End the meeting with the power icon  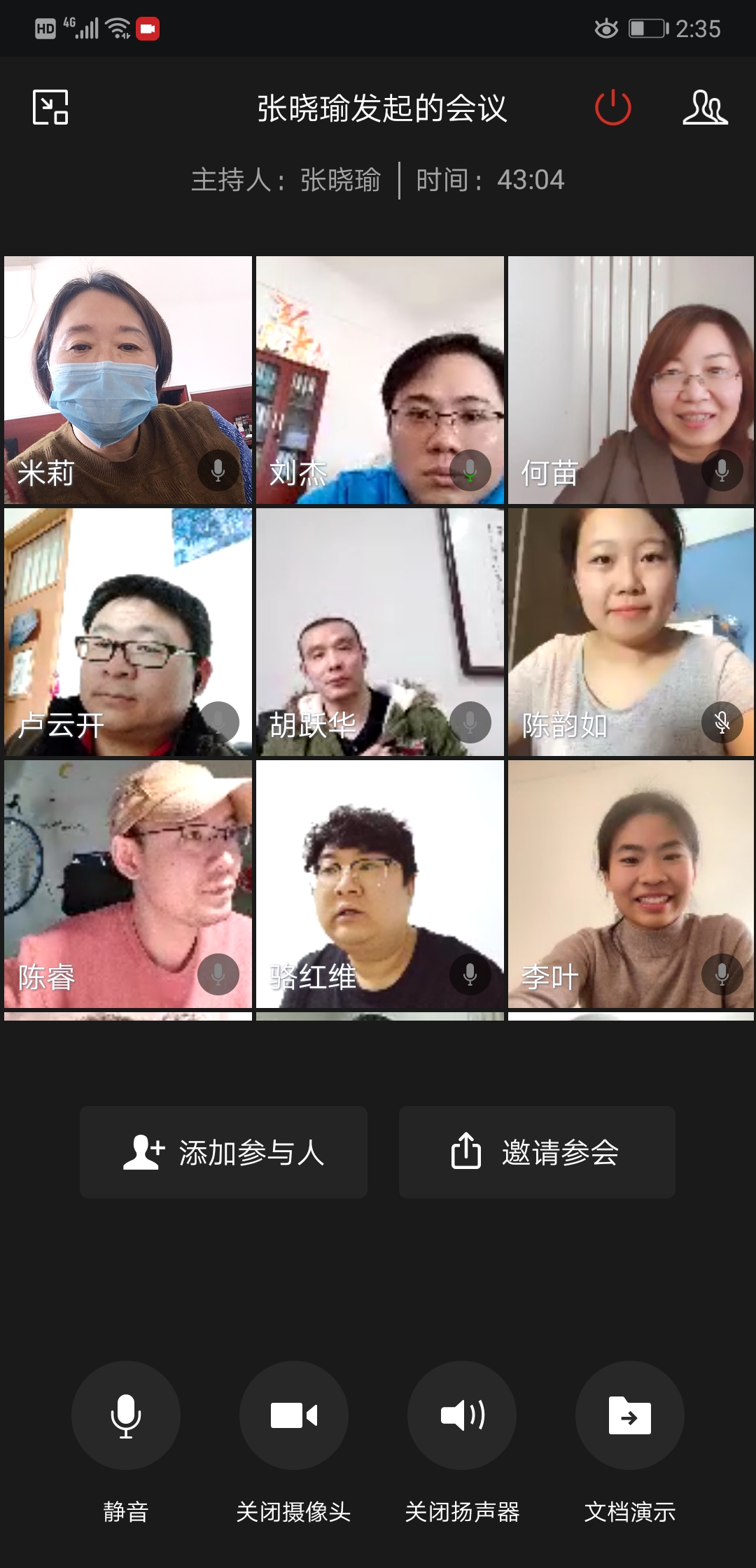pyautogui.click(x=612, y=108)
